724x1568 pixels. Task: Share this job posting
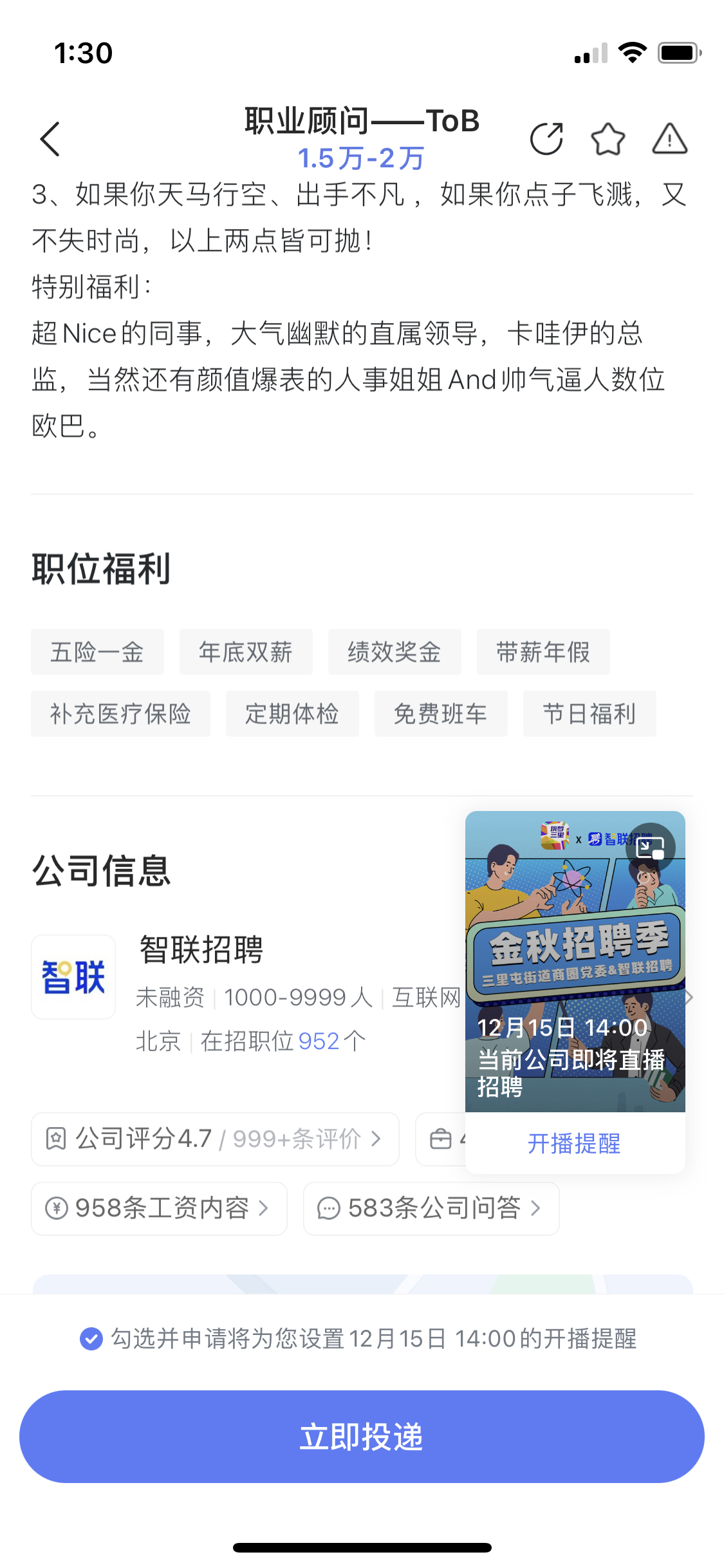pos(546,138)
